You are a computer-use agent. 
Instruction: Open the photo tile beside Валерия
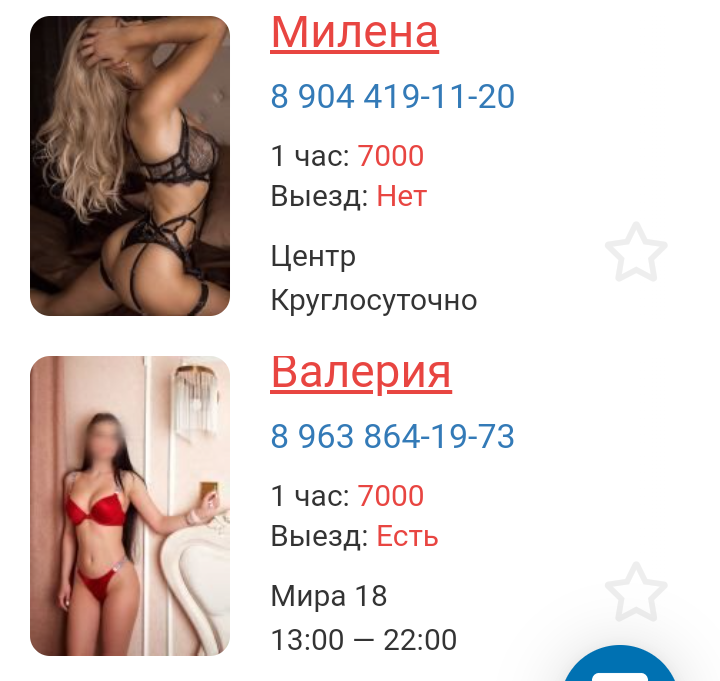(x=130, y=506)
